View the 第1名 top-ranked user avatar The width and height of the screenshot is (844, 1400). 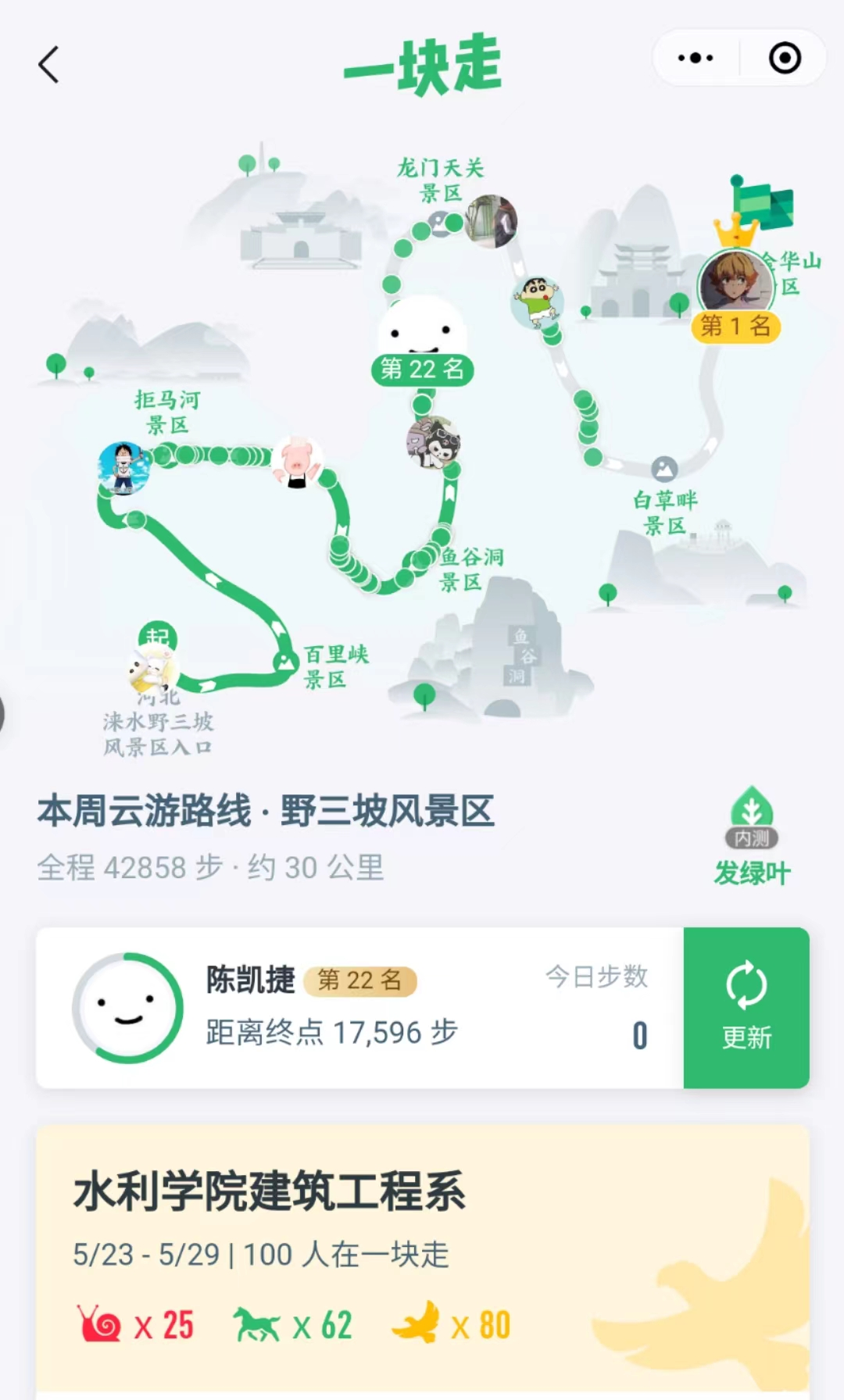(735, 283)
